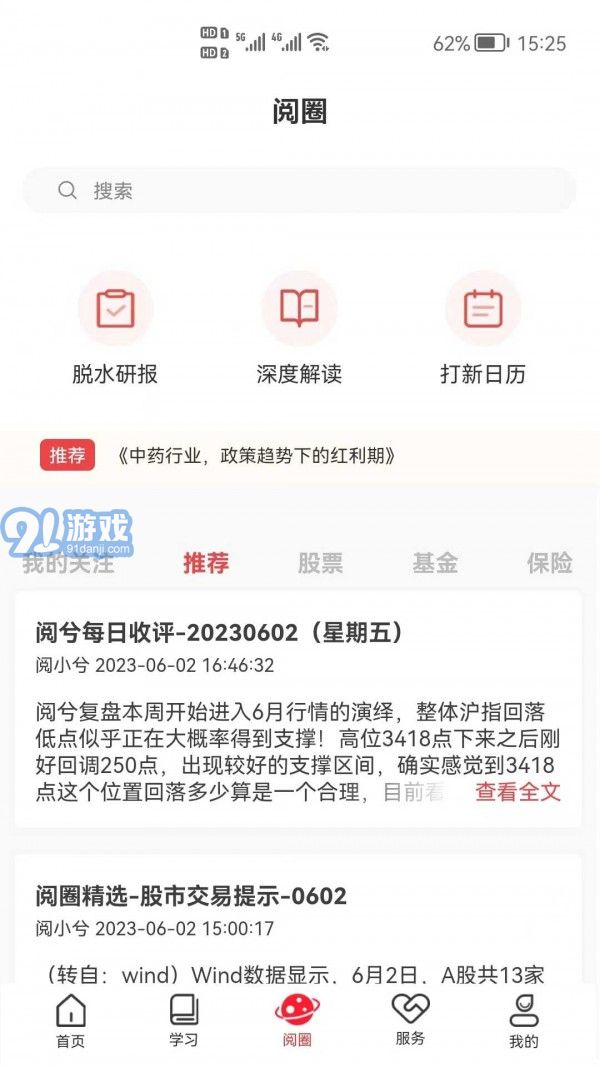Viewport: 600px width, 1067px height.
Task: Open recommended article 《中药行业，政策趋势下的红利期》
Action: [258, 456]
